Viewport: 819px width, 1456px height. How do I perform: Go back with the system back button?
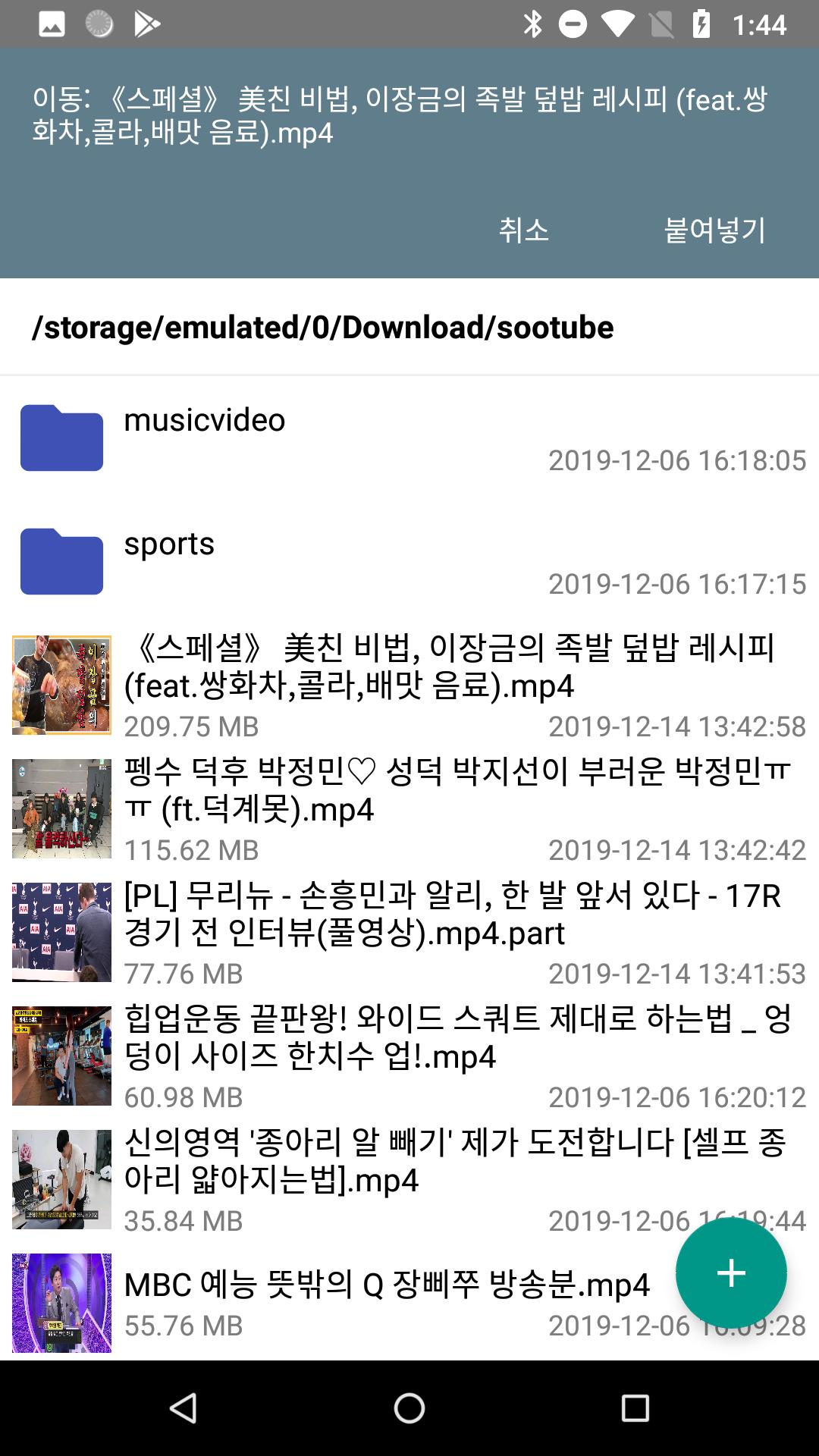[183, 1408]
